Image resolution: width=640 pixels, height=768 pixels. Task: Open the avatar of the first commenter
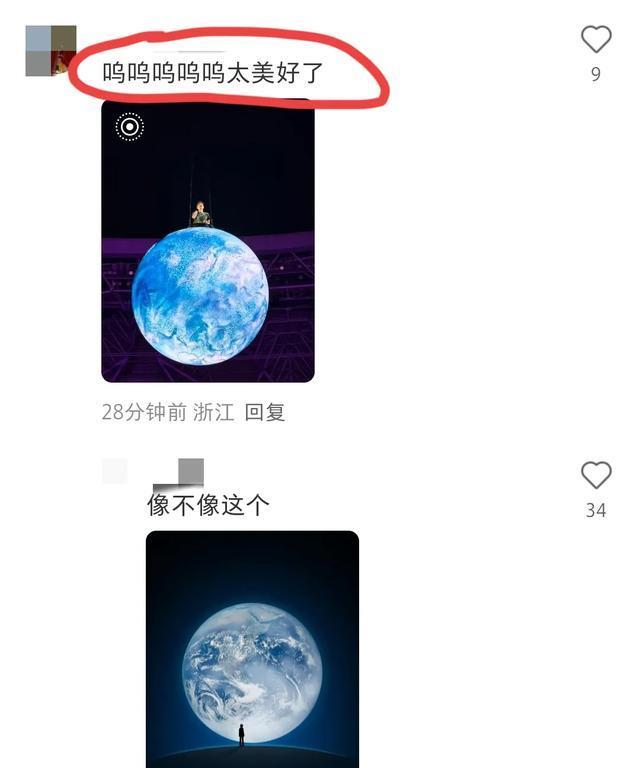51,51
